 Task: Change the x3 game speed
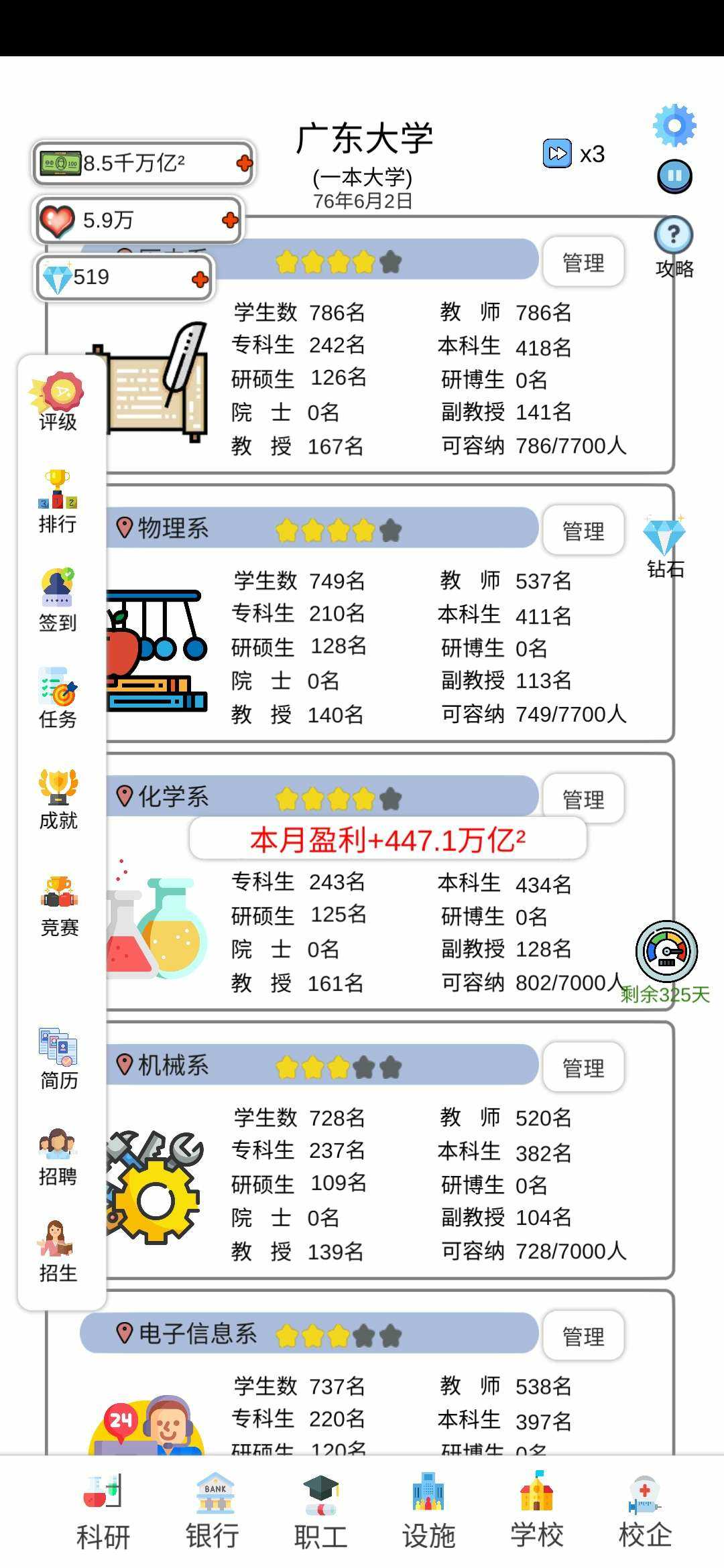(573, 154)
